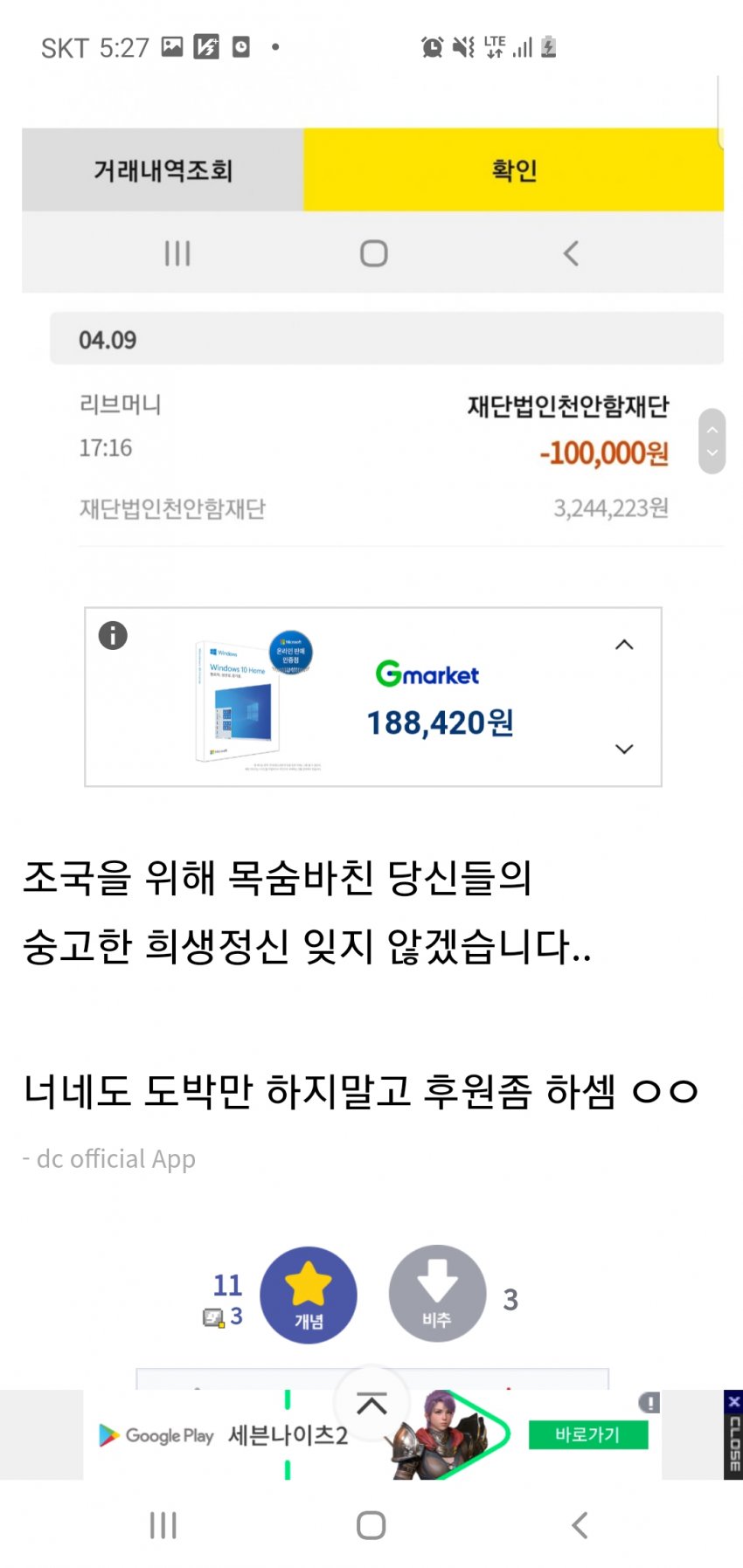Image resolution: width=743 pixels, height=1568 pixels.
Task: Go back using the system back button
Action: (580, 1525)
